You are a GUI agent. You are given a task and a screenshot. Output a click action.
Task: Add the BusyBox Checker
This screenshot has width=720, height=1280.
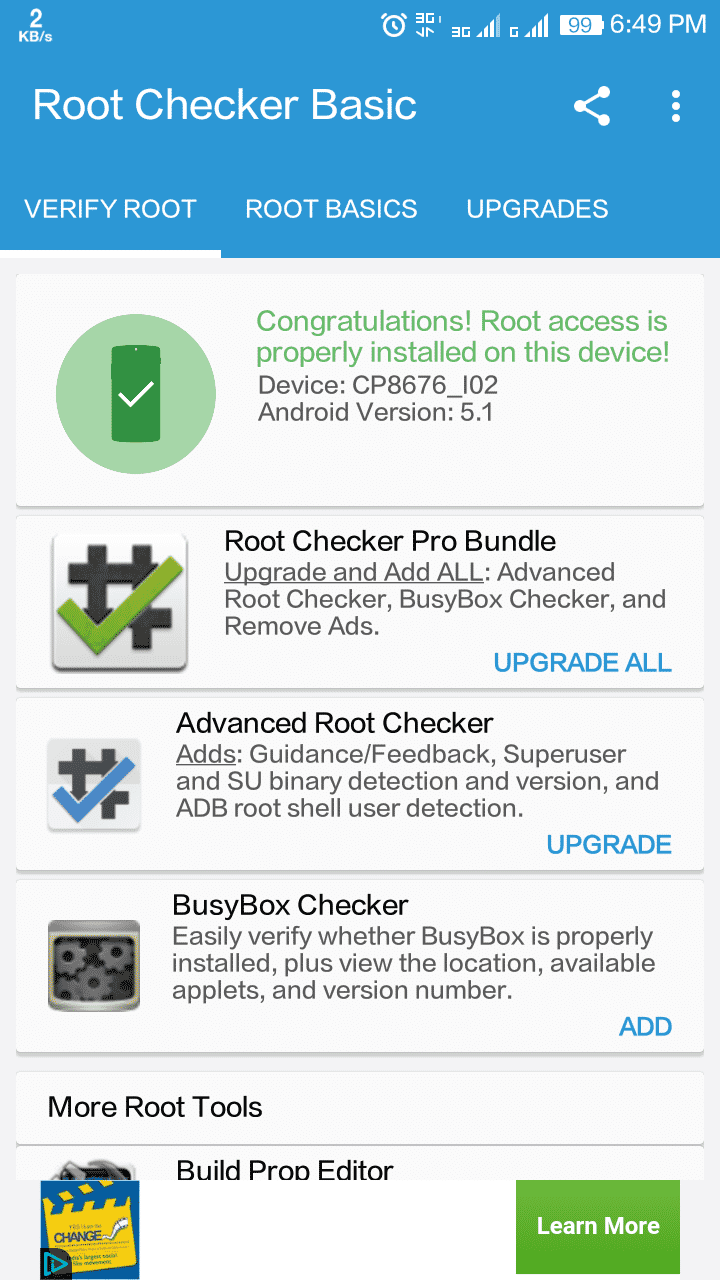(646, 1027)
